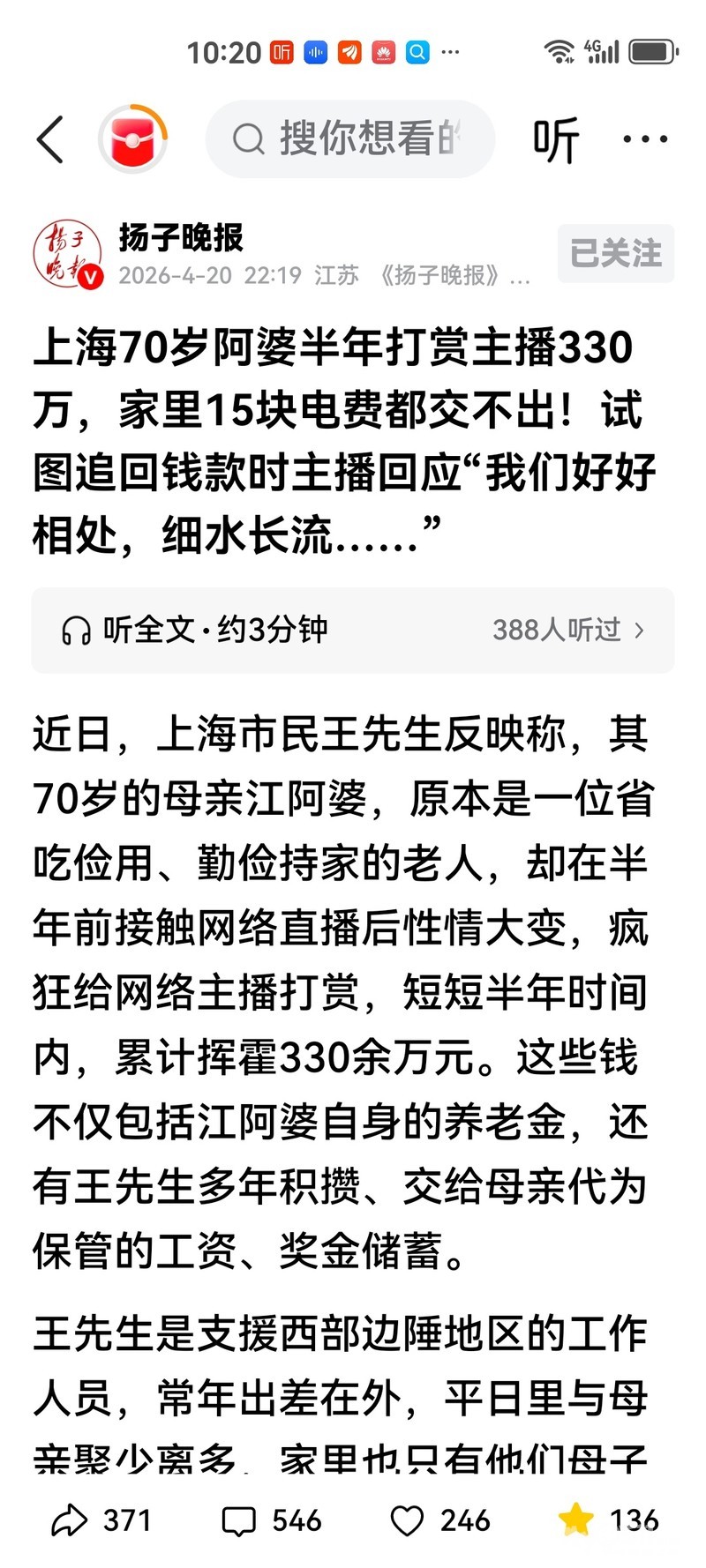Tap the search box at the top
Screen dimensions: 706x1568
coord(350,139)
